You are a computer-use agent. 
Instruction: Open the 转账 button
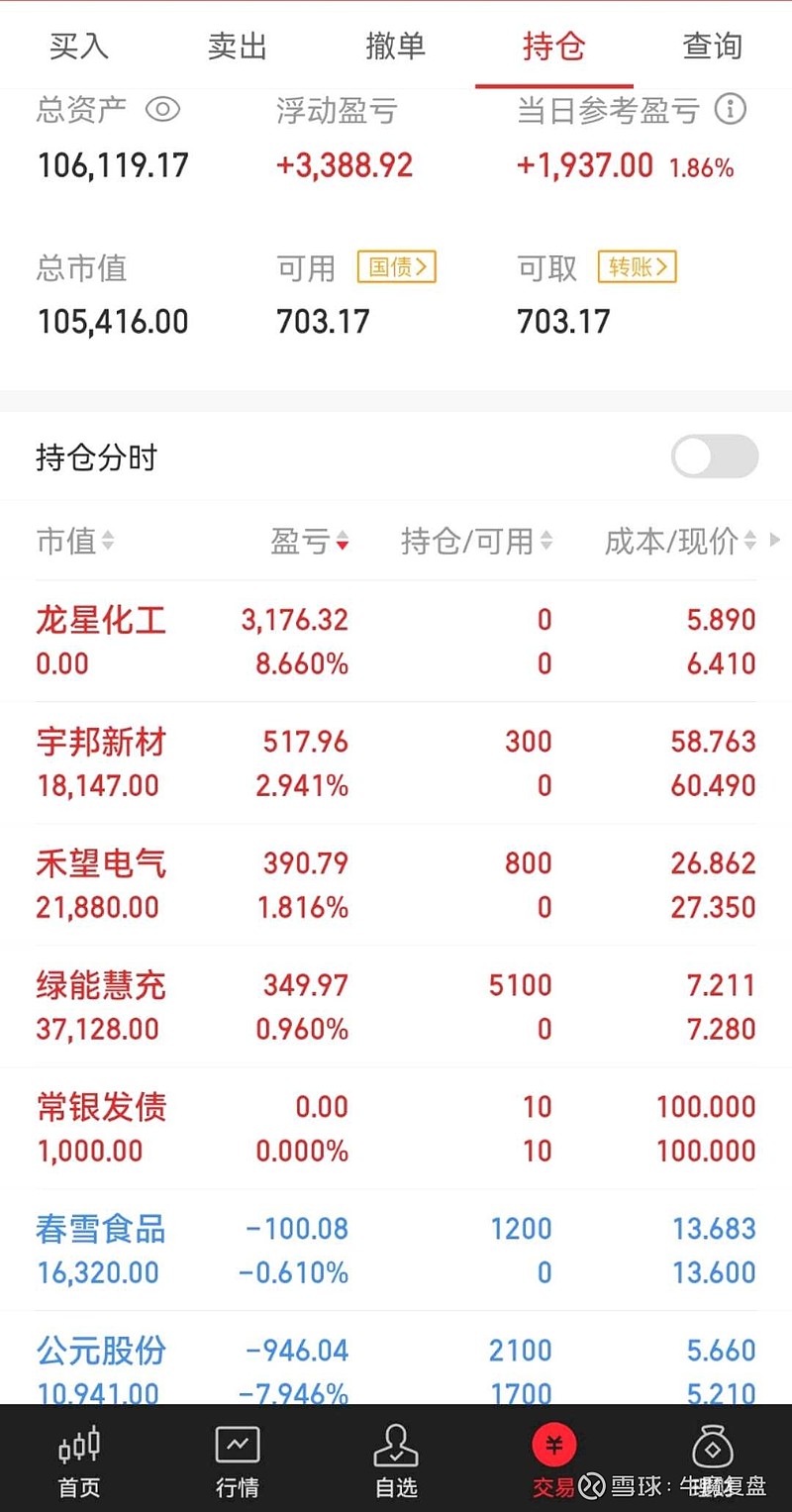[x=637, y=267]
